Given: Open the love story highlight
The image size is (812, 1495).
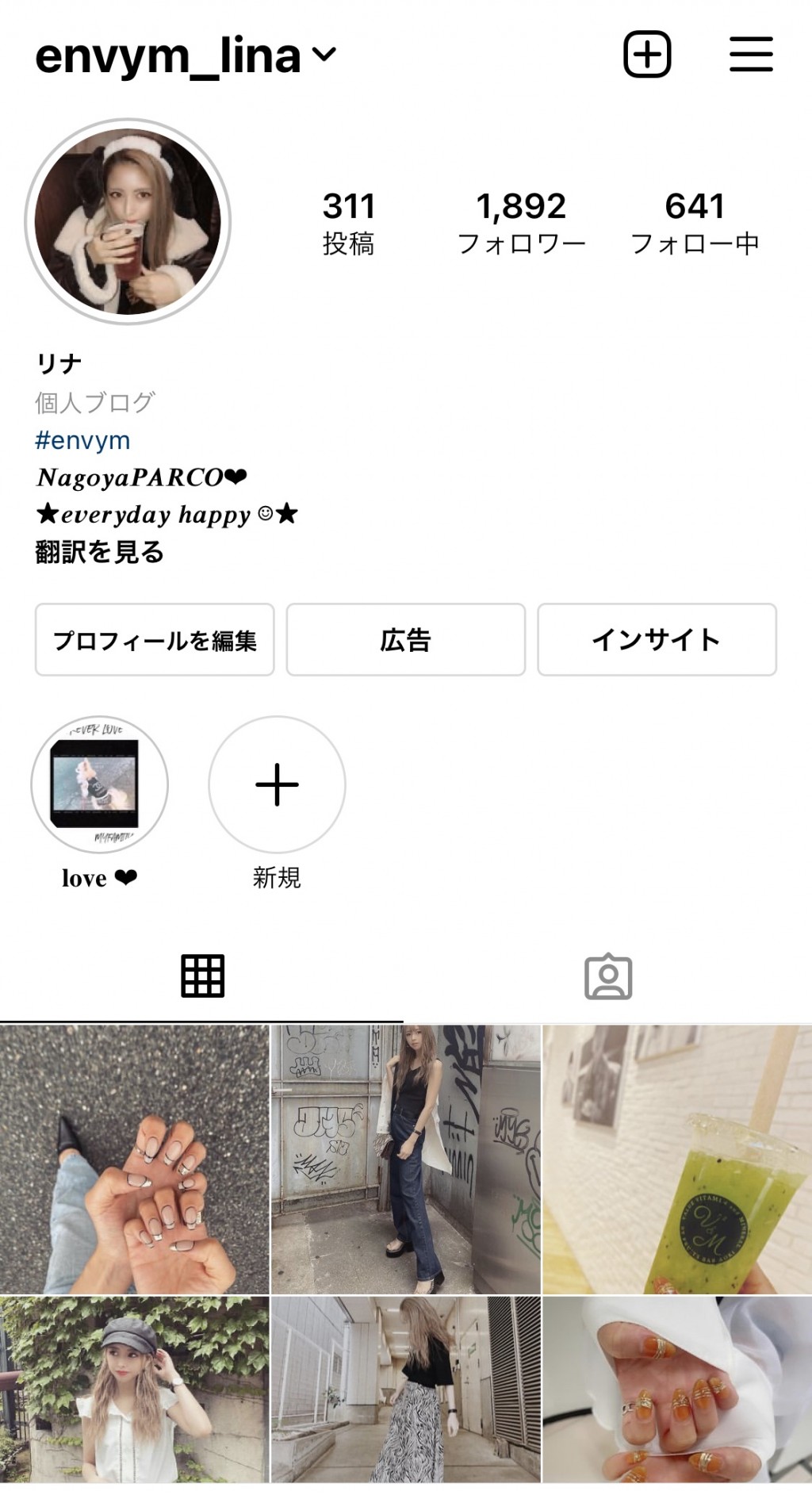Looking at the screenshot, I should click(99, 784).
